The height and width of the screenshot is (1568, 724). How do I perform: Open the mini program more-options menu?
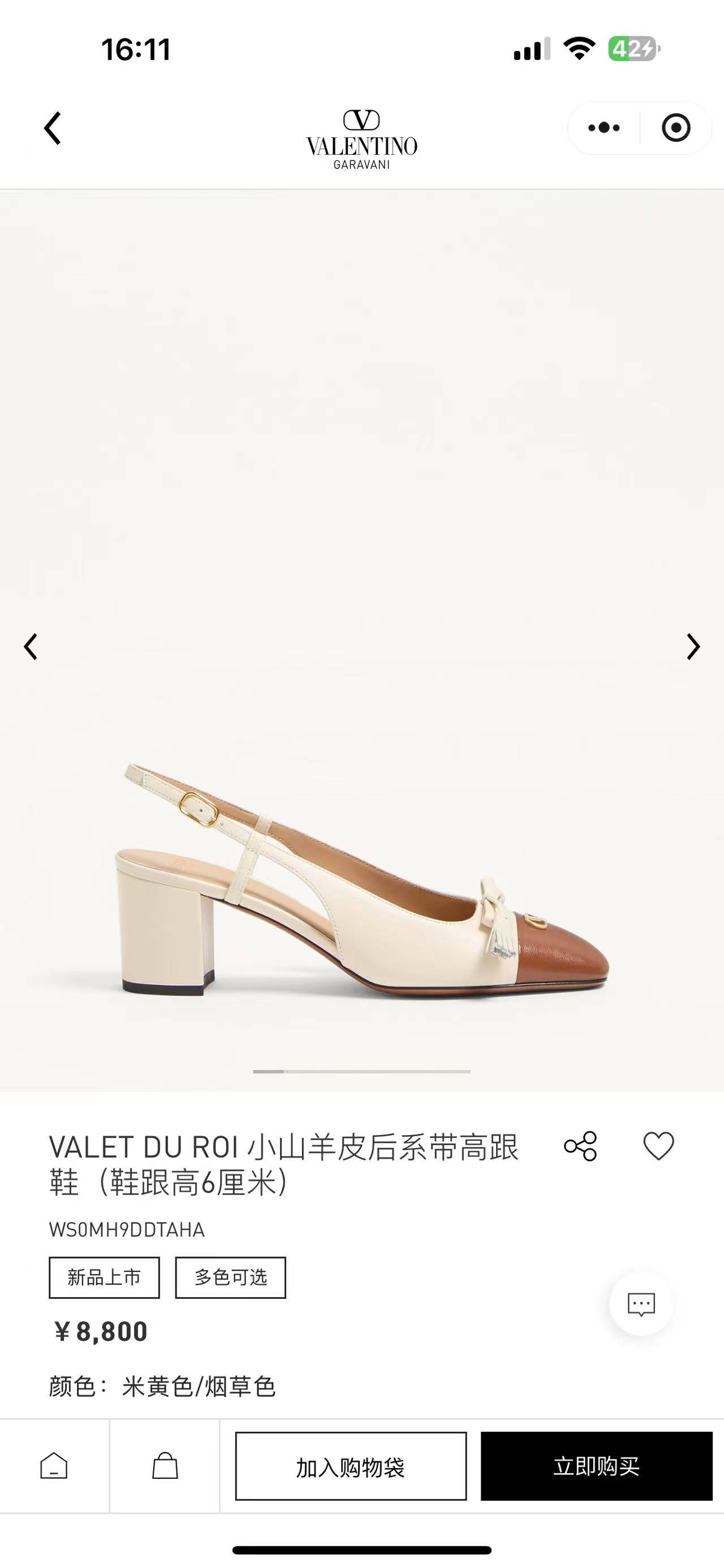click(x=604, y=128)
